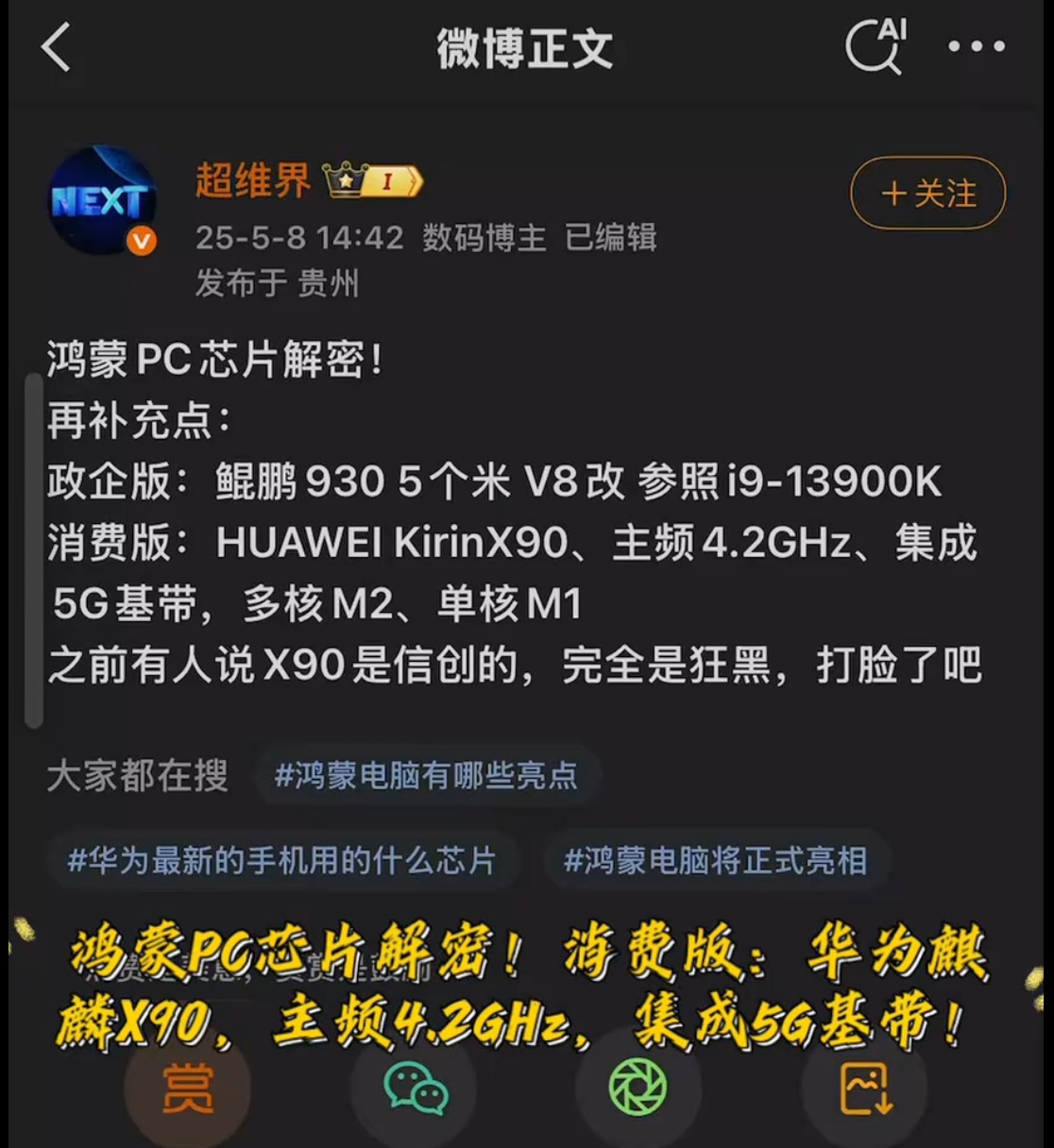Select the #鸿蒙电脑有哪些亮点 topic chip
1054x1148 pixels.
[426, 776]
